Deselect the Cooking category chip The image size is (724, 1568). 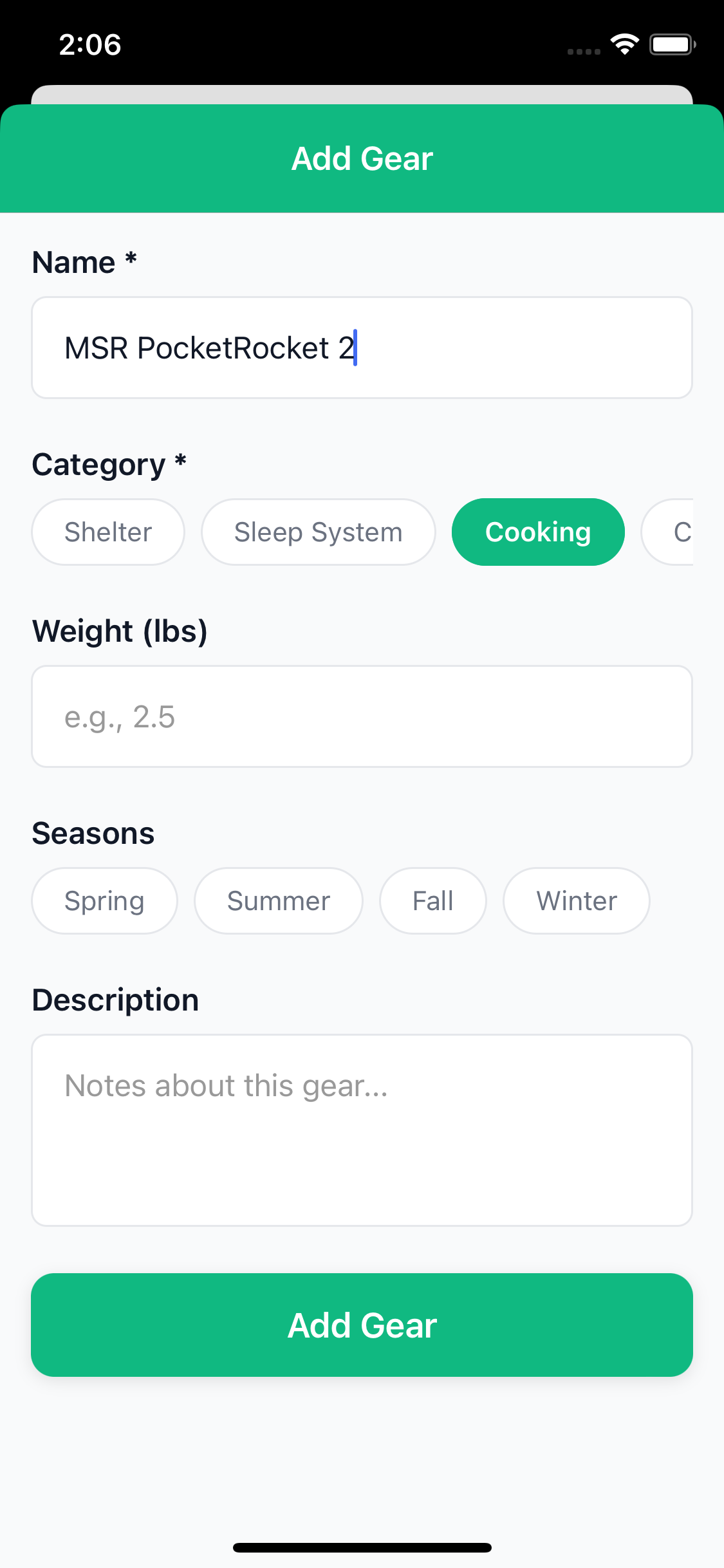pyautogui.click(x=538, y=532)
